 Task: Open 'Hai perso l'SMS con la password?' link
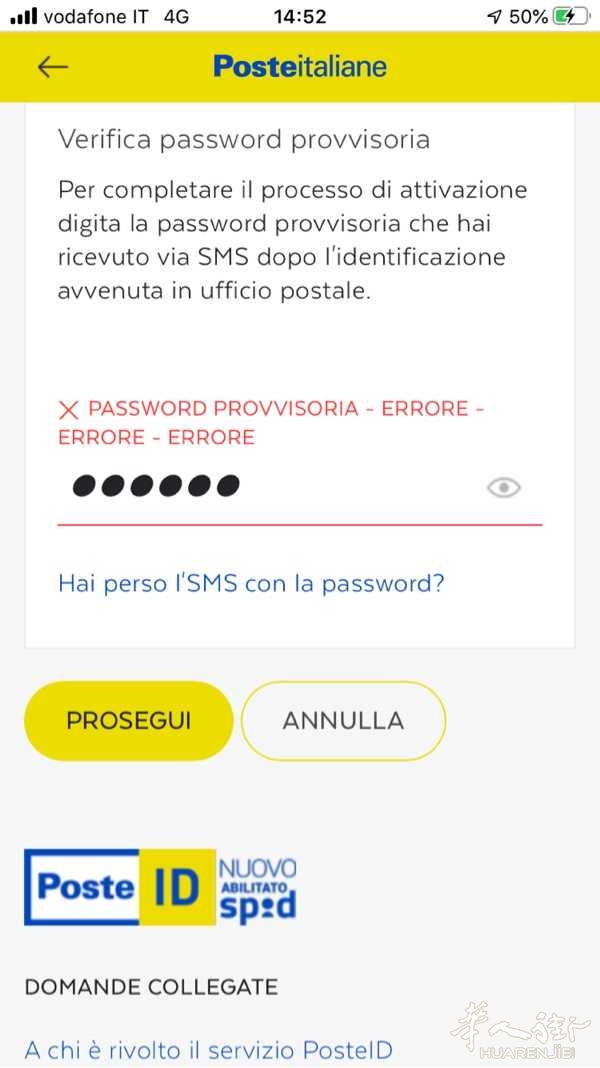coord(251,583)
